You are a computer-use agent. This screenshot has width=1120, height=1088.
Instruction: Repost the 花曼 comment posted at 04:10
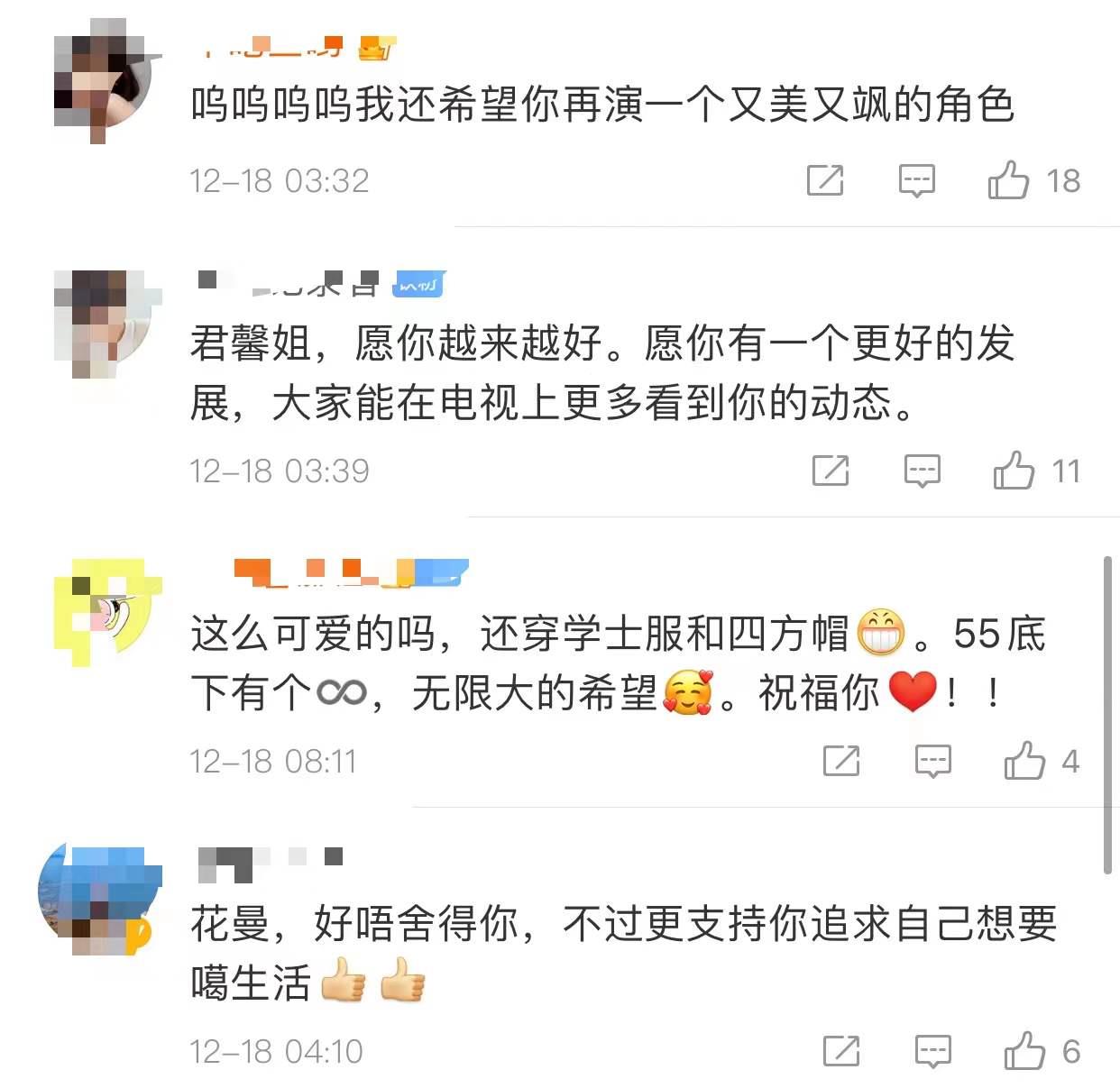[x=840, y=1051]
